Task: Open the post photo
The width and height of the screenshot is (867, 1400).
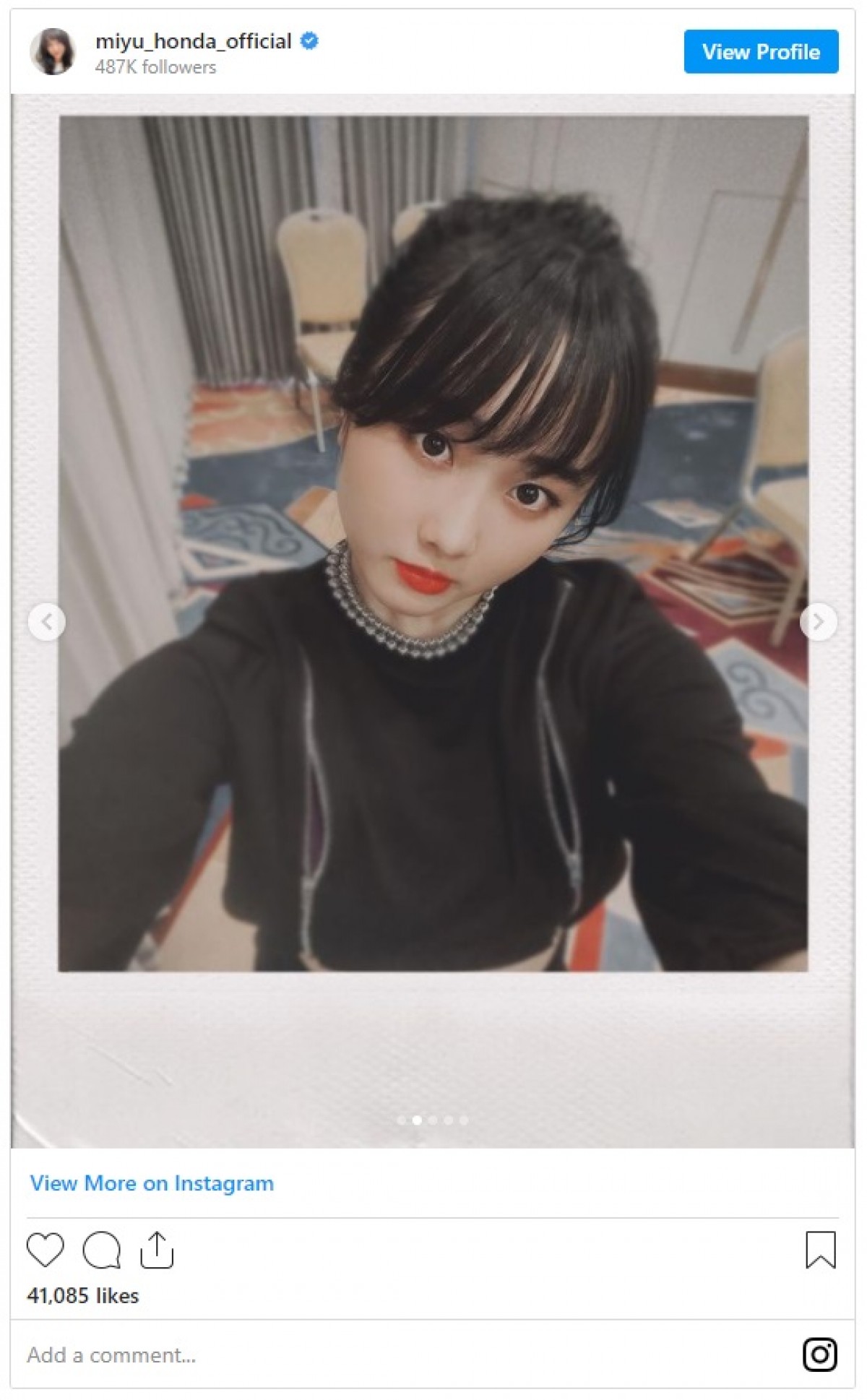Action: coord(433,543)
